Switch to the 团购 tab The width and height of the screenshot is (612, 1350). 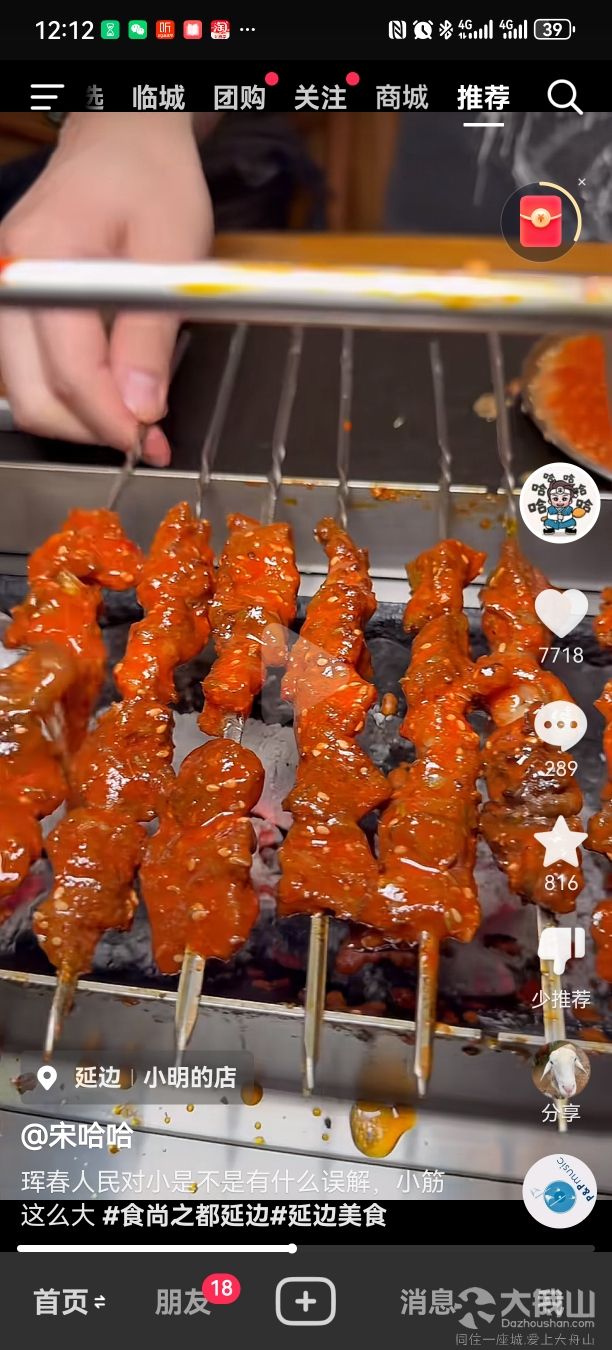point(239,98)
